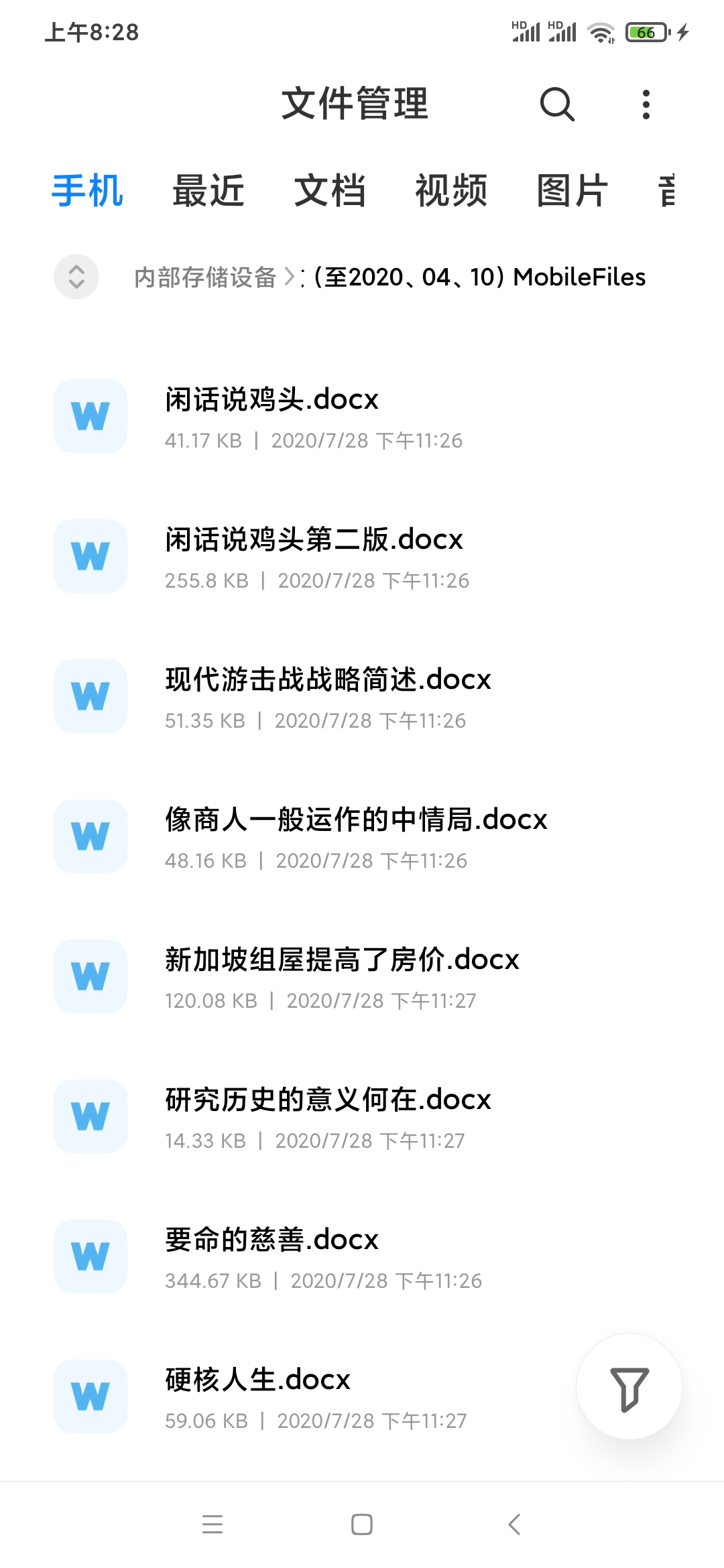Open 闲话说鸡头.docx

(x=271, y=415)
